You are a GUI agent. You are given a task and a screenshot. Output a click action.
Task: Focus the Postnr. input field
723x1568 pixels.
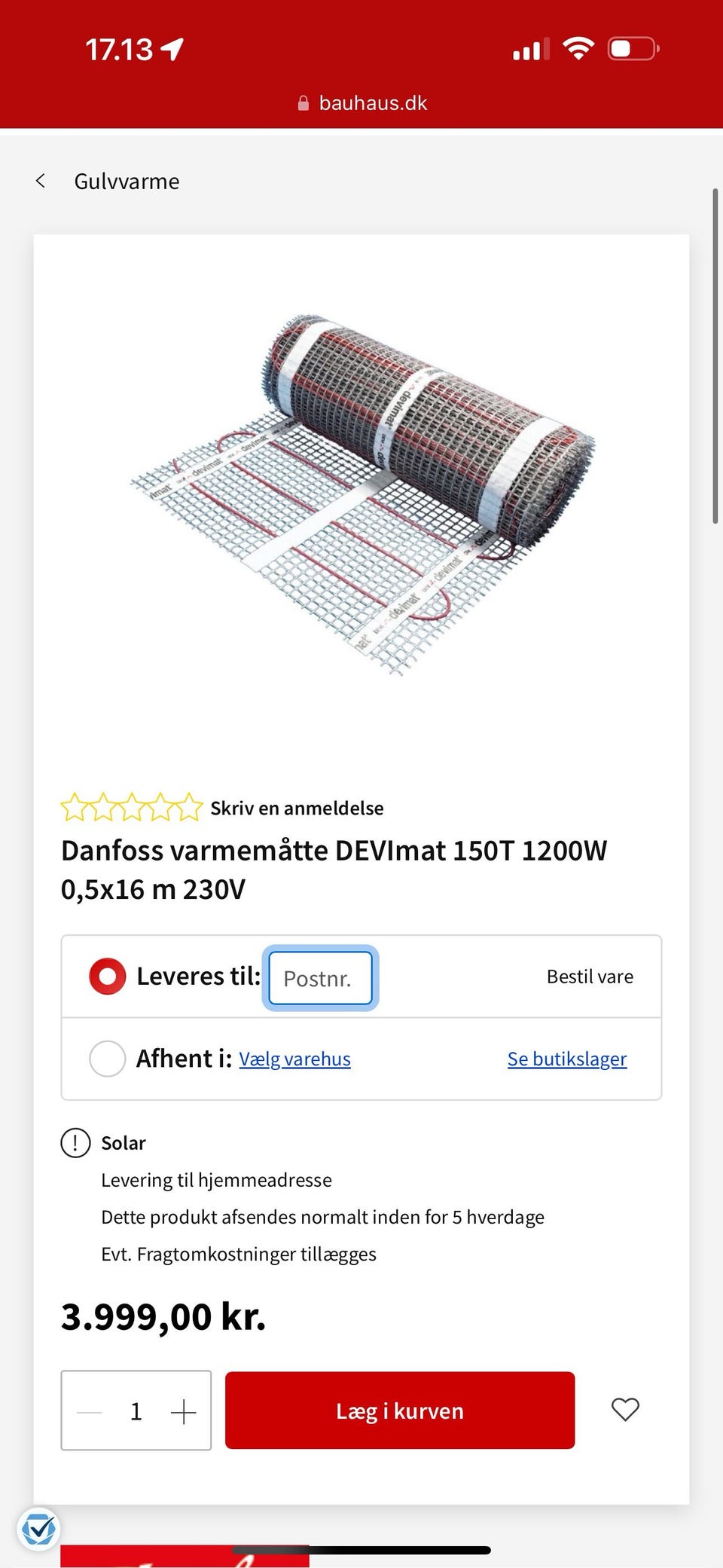pyautogui.click(x=320, y=978)
